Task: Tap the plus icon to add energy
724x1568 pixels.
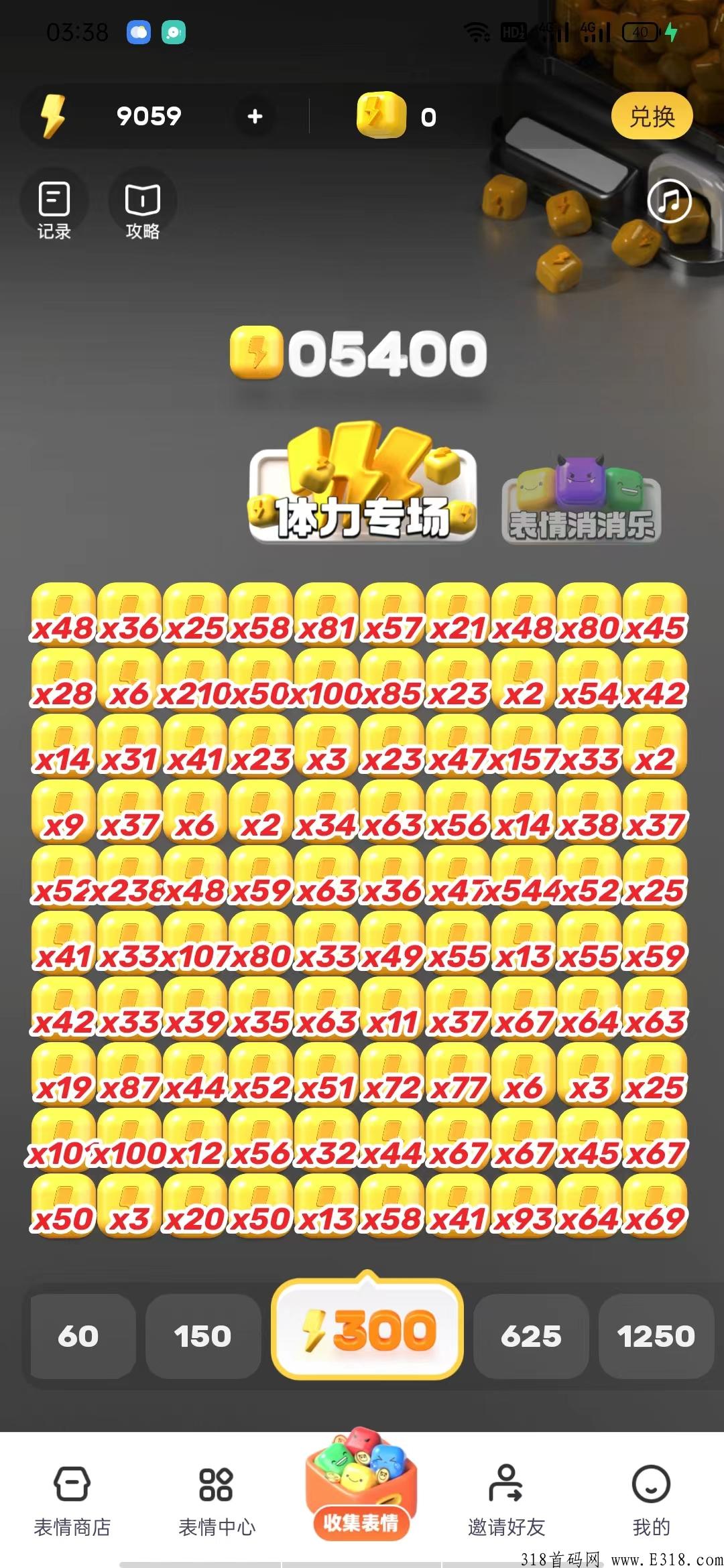Action: tap(255, 117)
